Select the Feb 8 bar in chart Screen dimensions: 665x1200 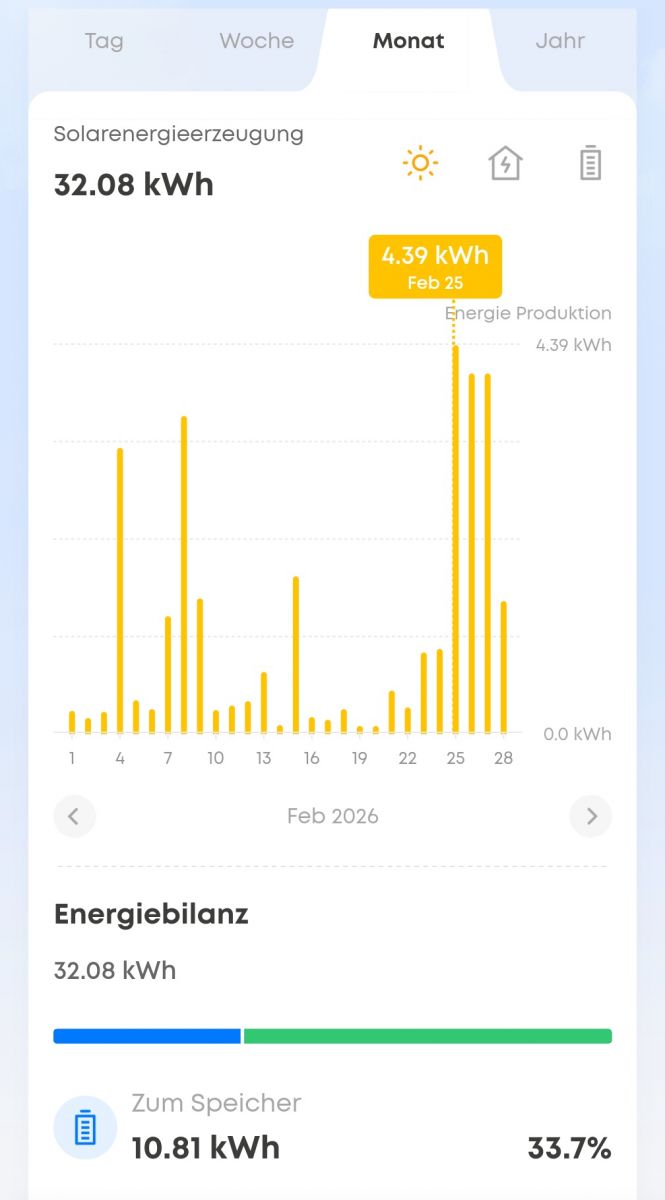point(184,574)
